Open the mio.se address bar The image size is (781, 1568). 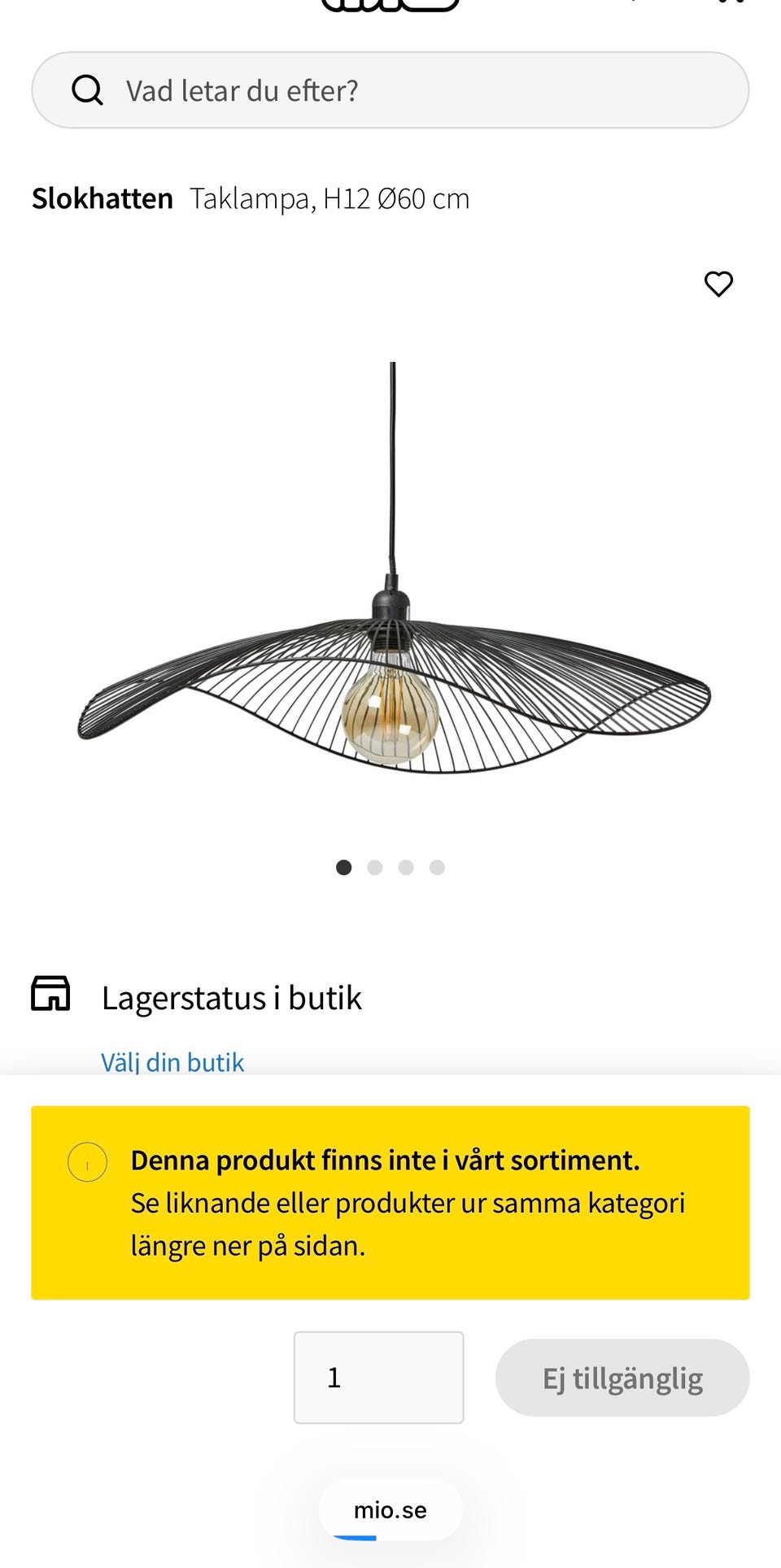point(390,1509)
